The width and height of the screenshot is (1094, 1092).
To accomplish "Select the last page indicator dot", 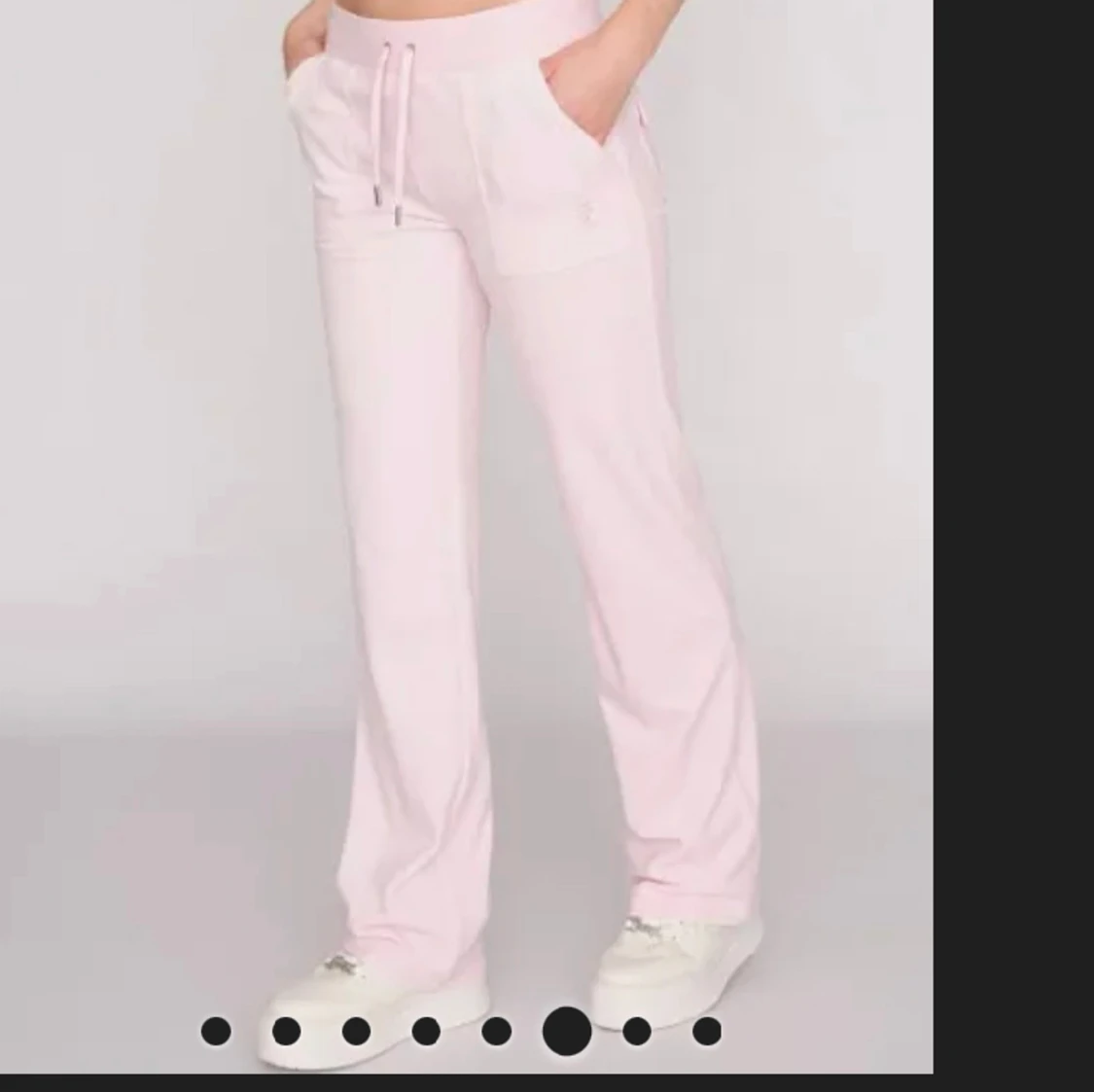I will [707, 1031].
